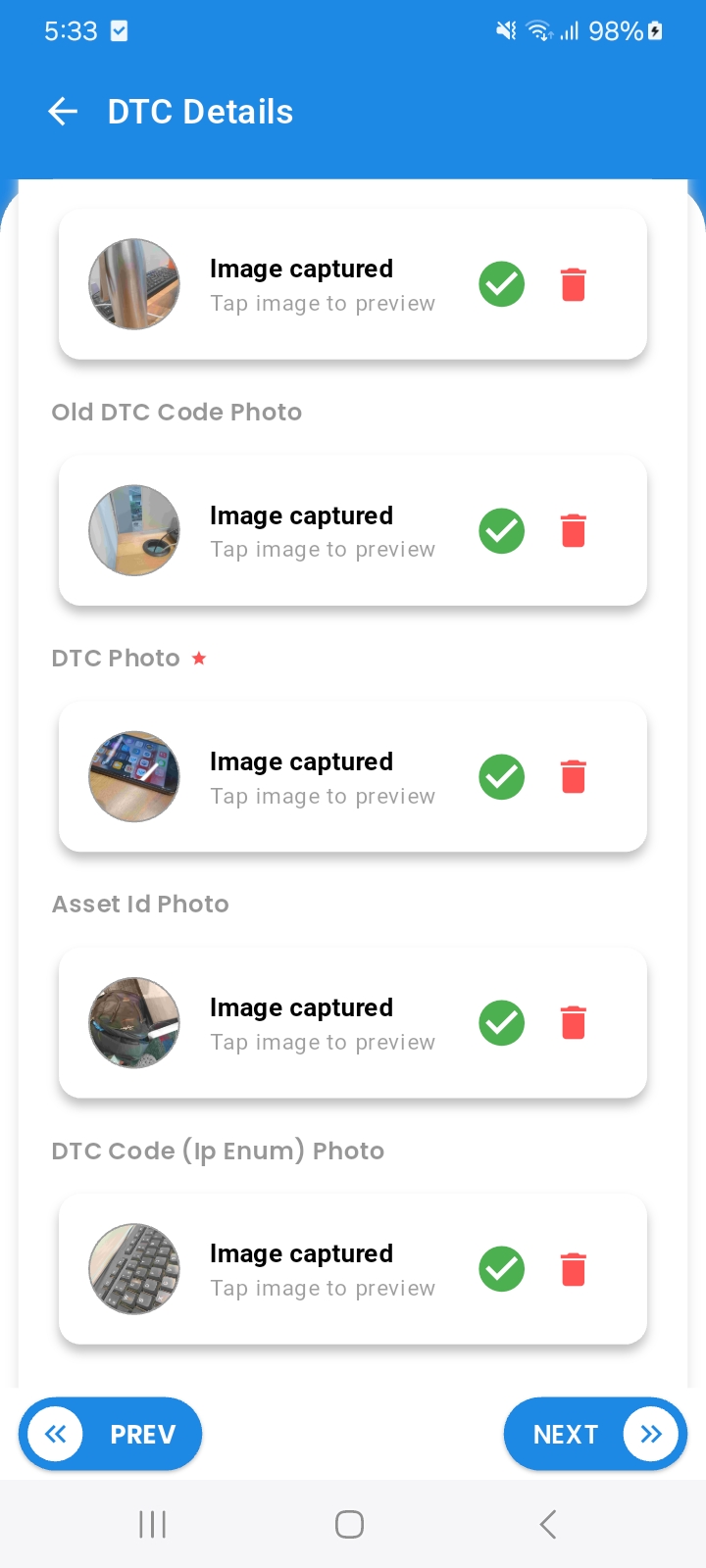This screenshot has width=706, height=1568.
Task: Preview the DTC Photo image
Action: coord(134,776)
